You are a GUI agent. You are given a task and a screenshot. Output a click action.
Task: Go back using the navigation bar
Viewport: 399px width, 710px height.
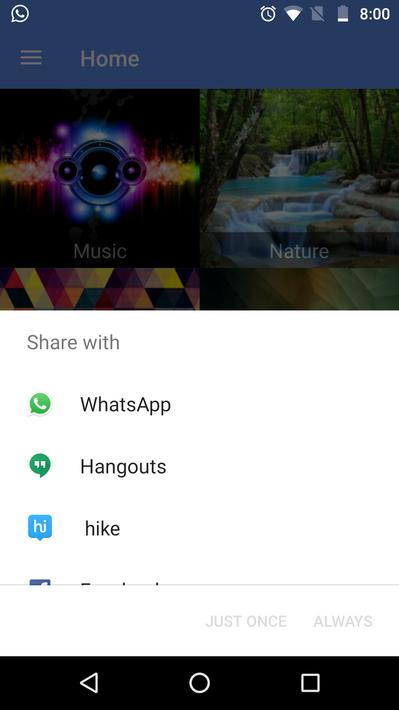[x=89, y=683]
